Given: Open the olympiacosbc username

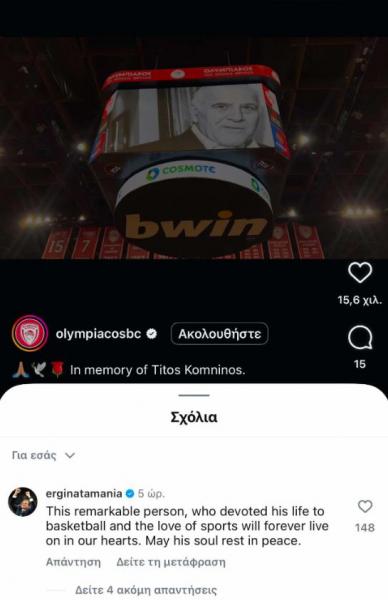Looking at the screenshot, I should click(x=98, y=334).
